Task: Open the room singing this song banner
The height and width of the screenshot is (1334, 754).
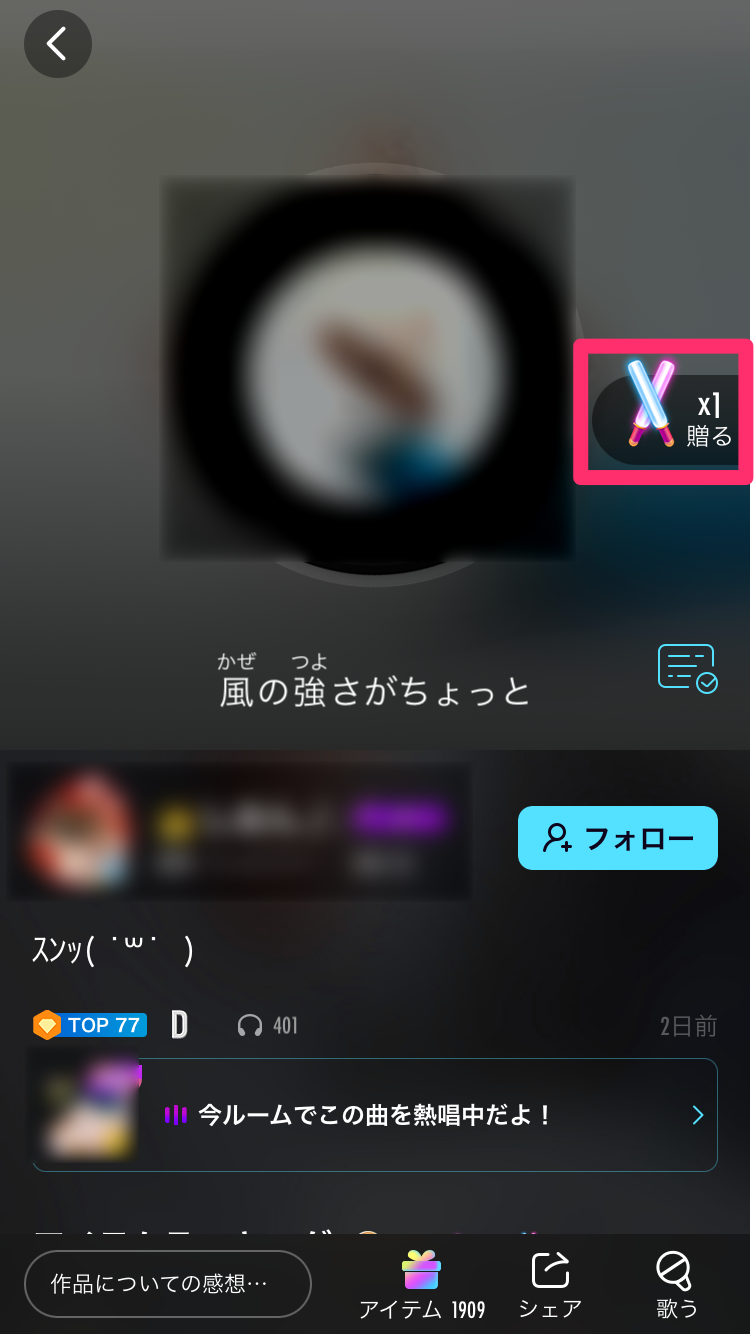Action: 375,1115
